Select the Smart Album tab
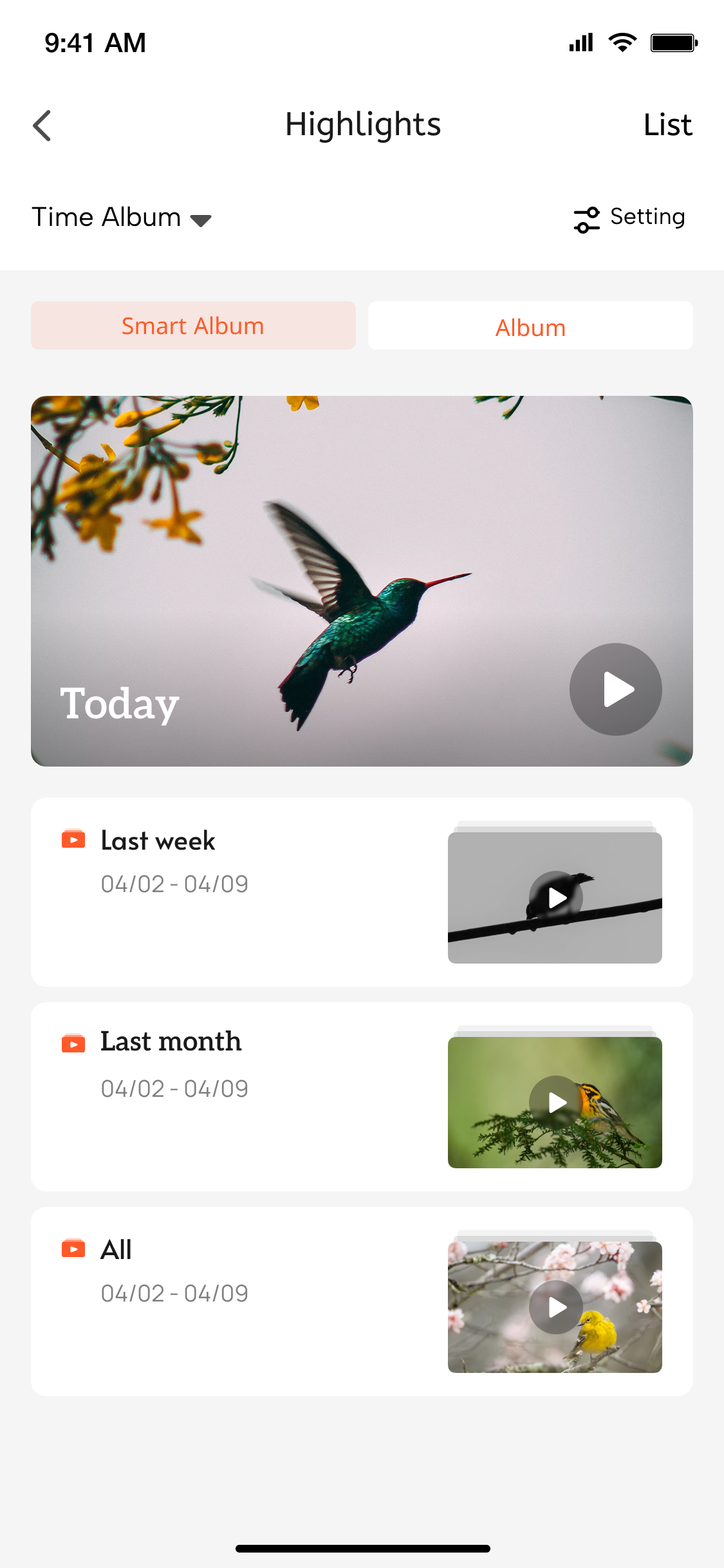Viewport: 724px width, 1568px height. point(193,326)
